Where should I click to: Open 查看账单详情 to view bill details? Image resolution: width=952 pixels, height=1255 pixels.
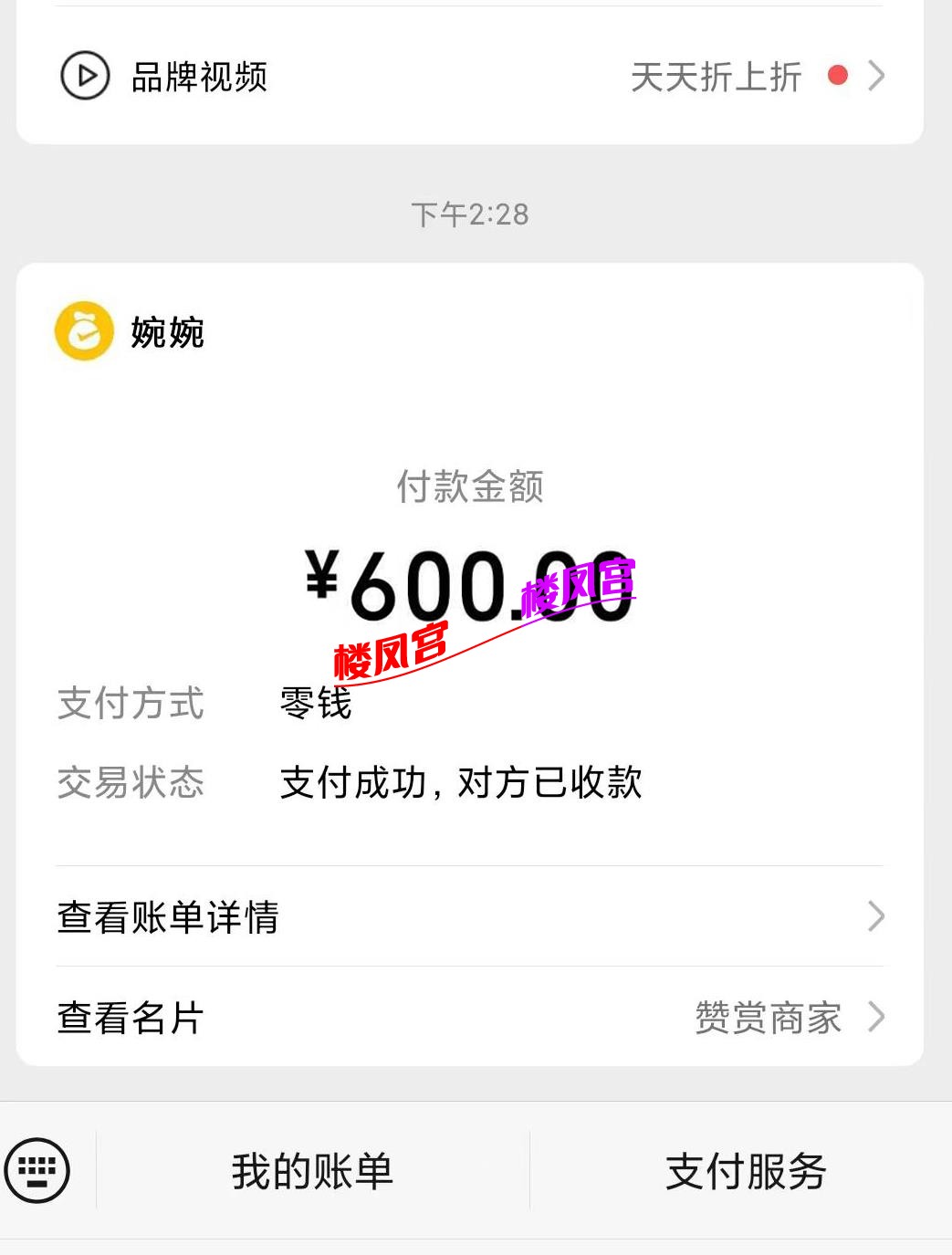coord(169,915)
